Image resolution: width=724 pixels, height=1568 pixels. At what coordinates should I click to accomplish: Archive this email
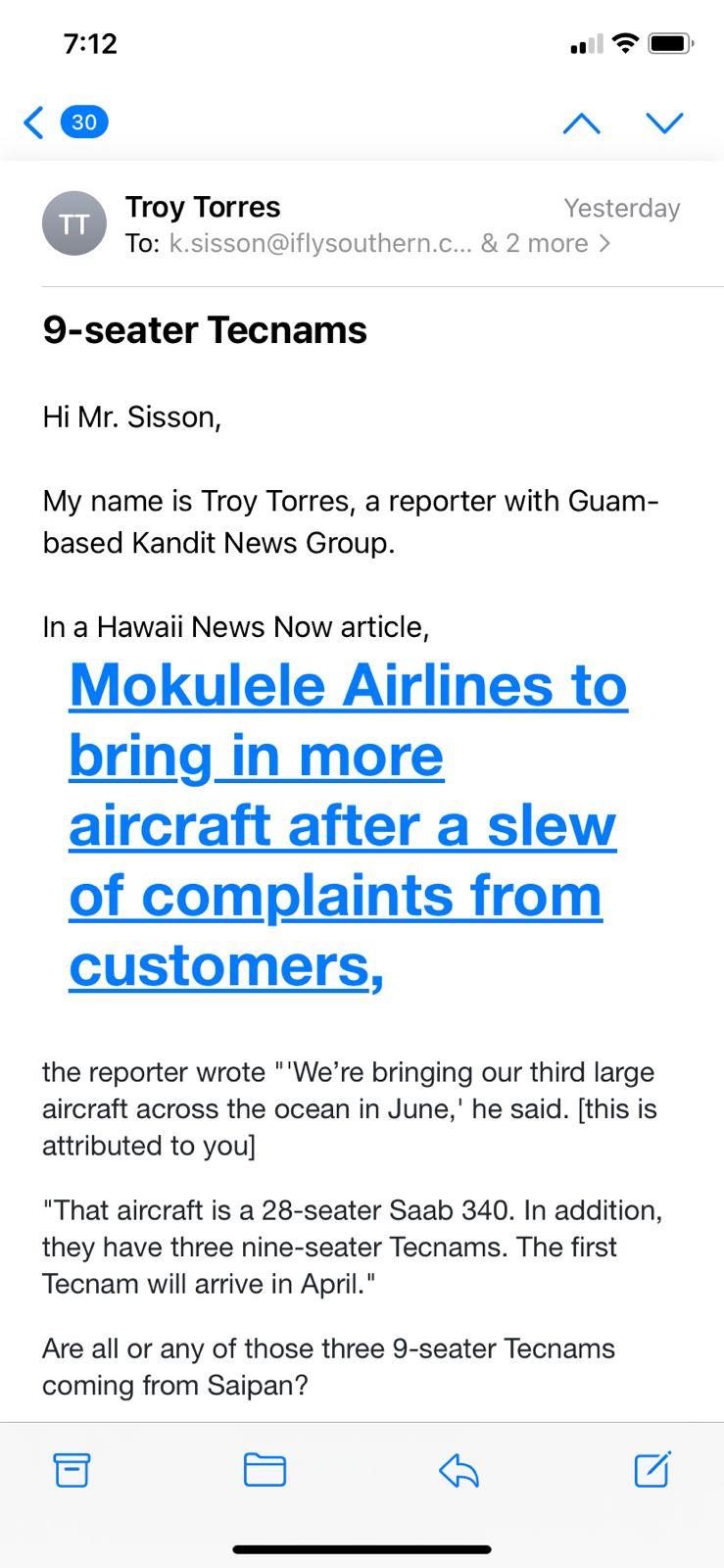coord(72,1469)
